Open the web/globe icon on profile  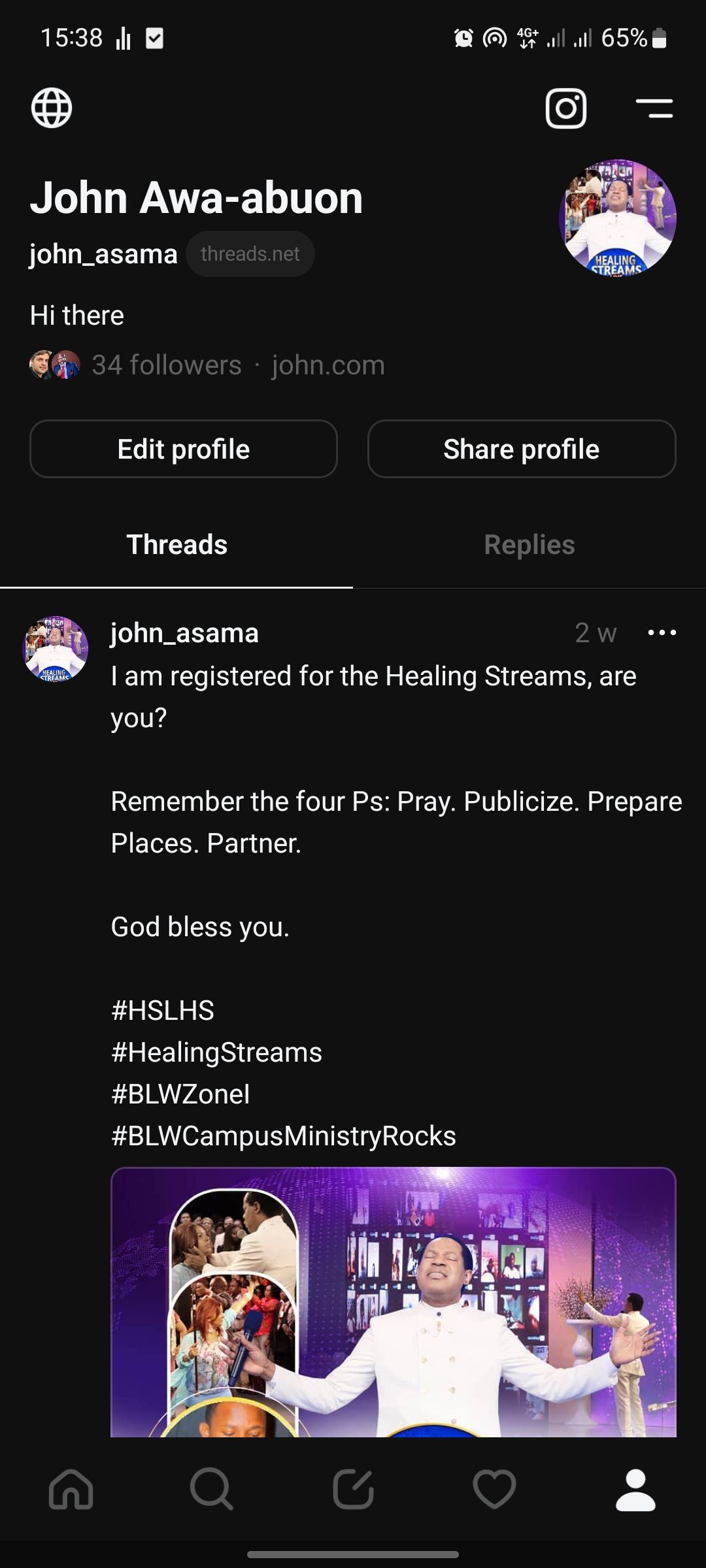pyautogui.click(x=52, y=108)
